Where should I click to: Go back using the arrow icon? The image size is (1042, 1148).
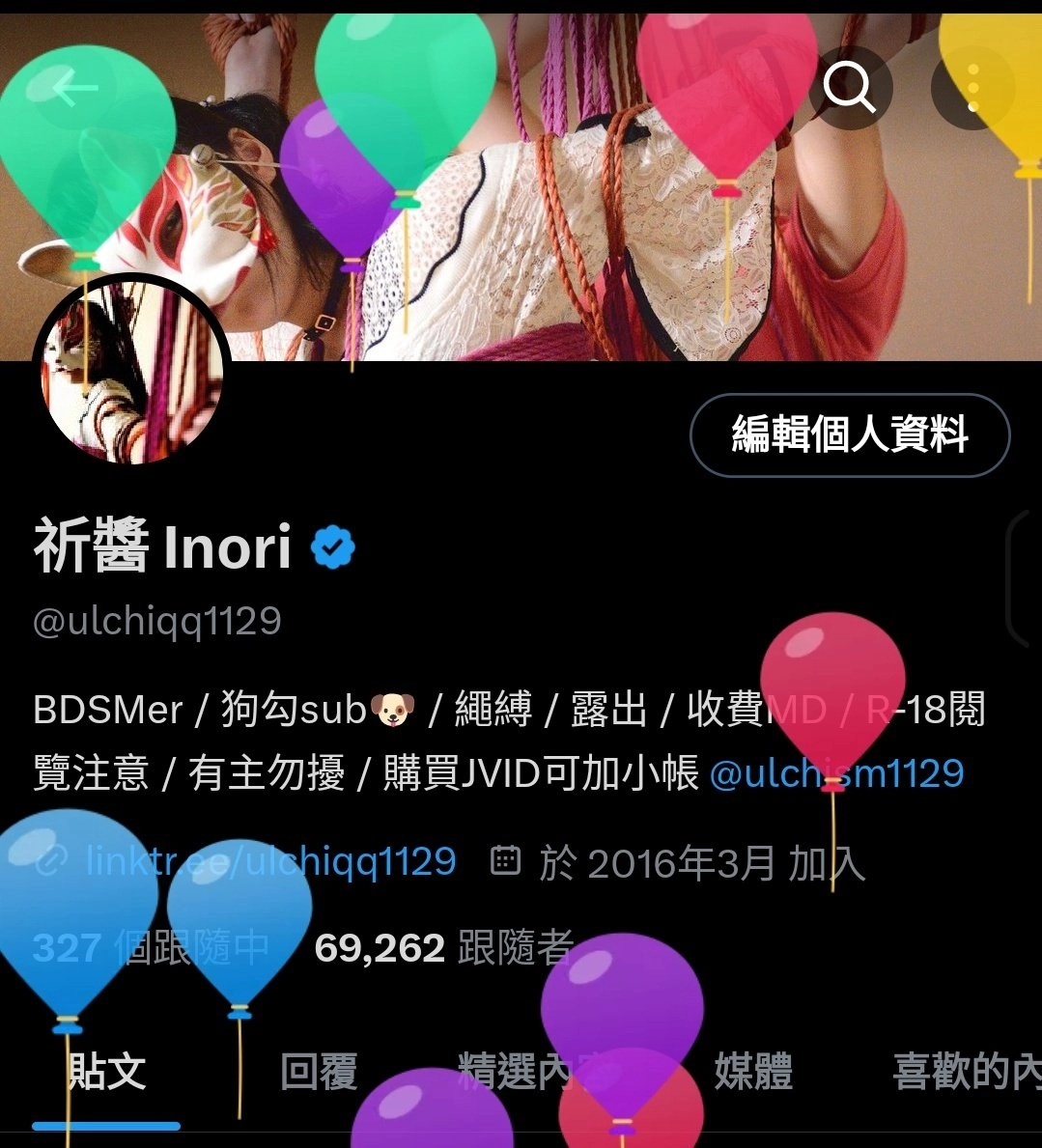coord(75,89)
